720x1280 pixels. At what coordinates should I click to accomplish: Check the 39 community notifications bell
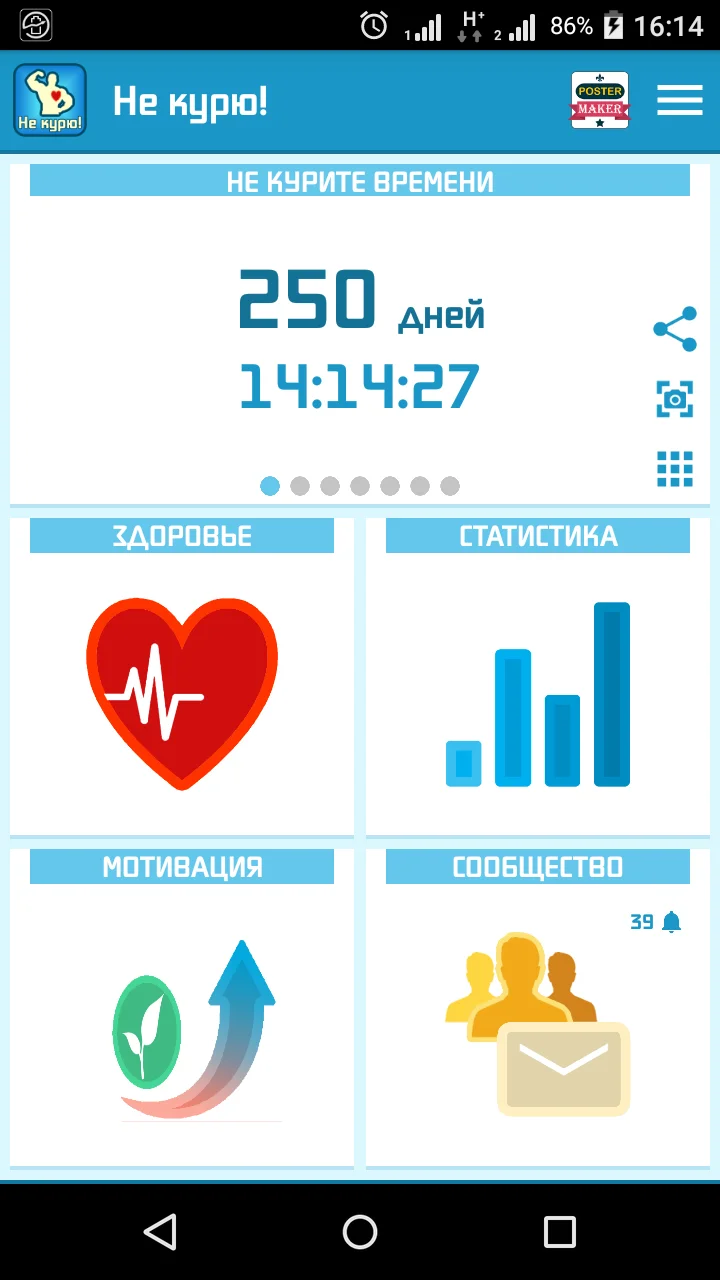[x=655, y=922]
